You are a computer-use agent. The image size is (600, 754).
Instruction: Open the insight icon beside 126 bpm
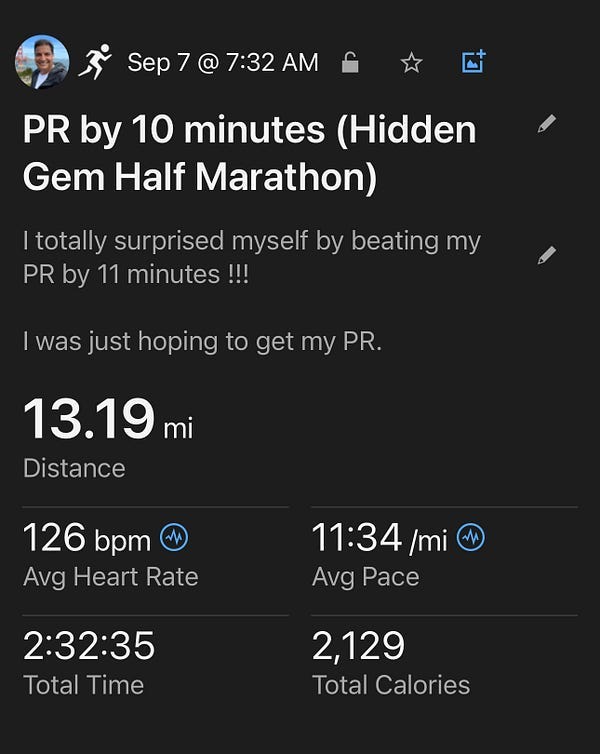pos(174,539)
